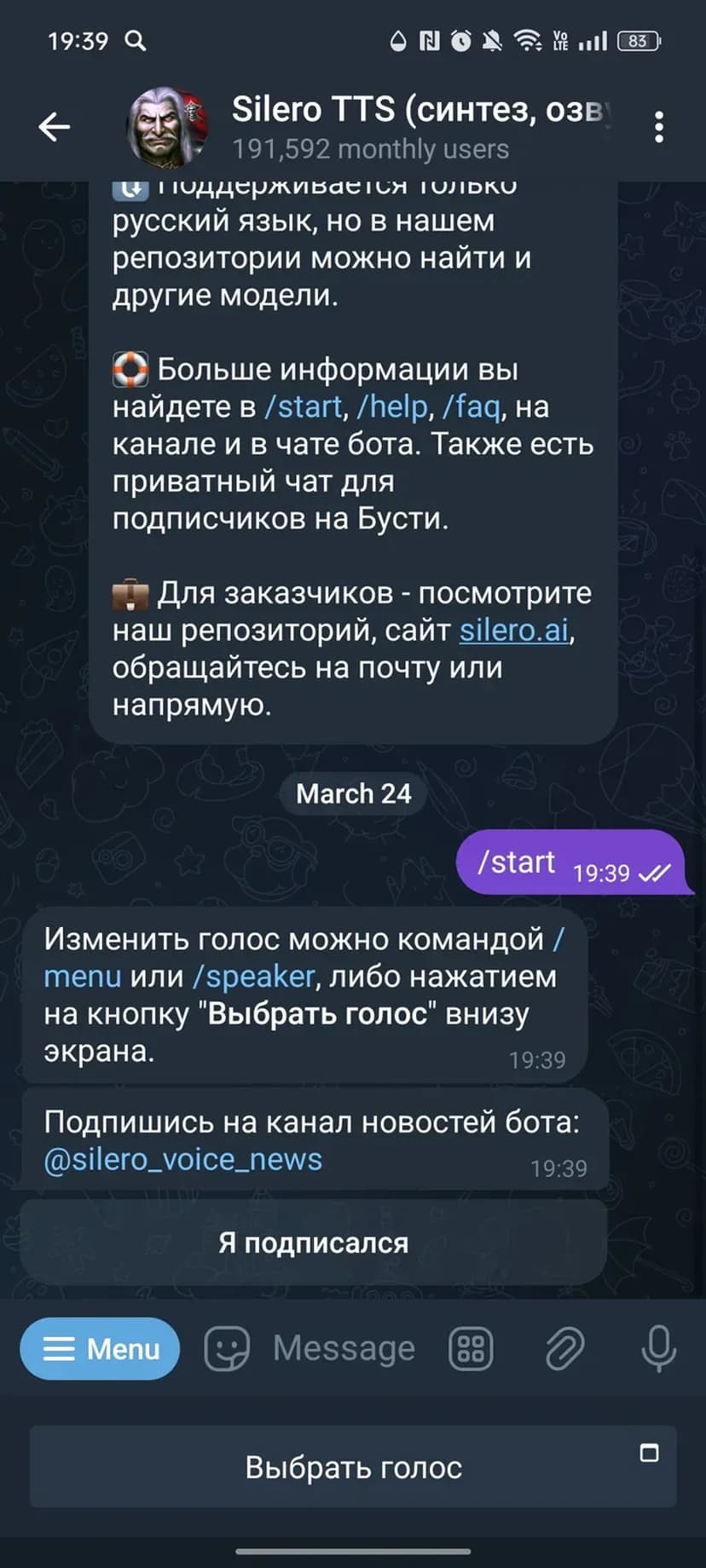Tap the /faq command link
The image size is (706, 1568).
pyautogui.click(x=471, y=407)
